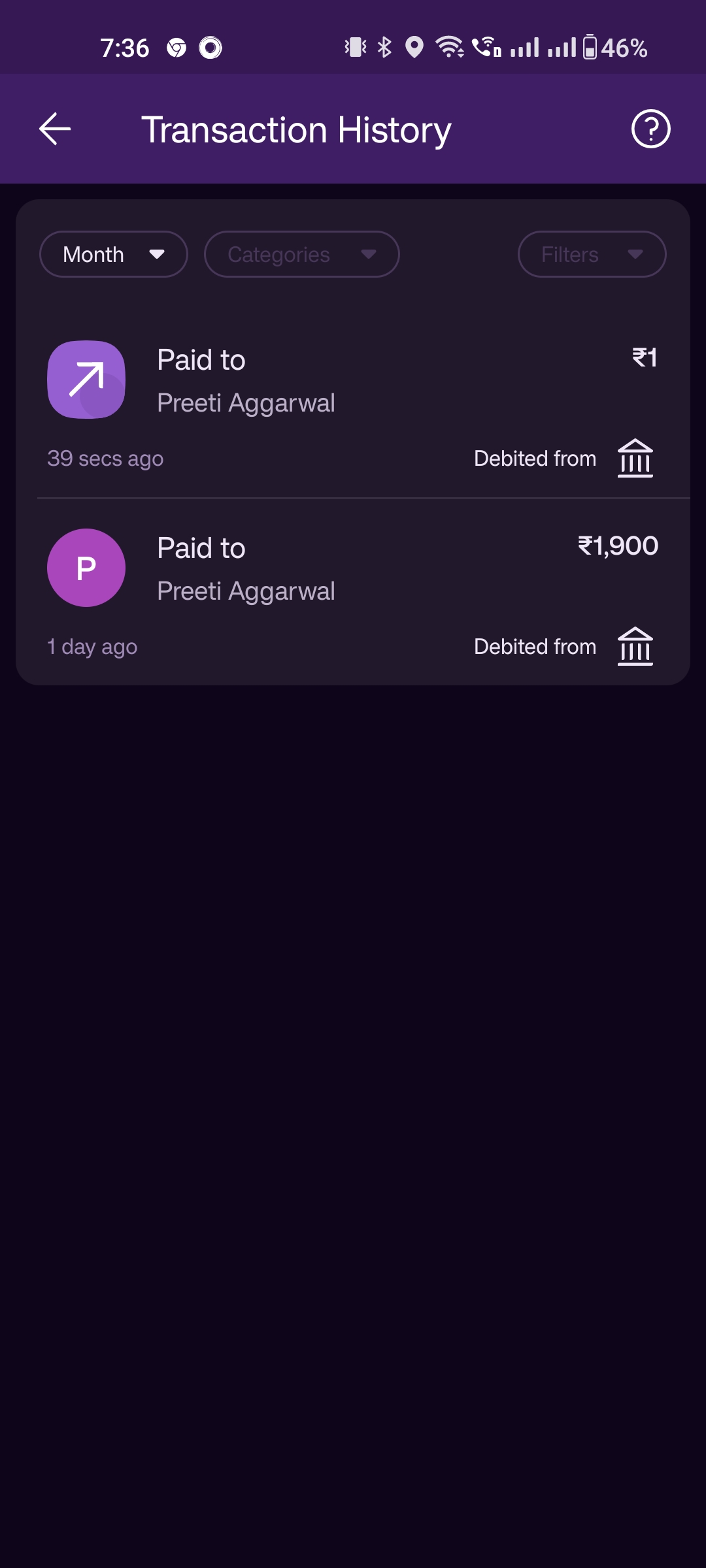The height and width of the screenshot is (1568, 706).
Task: Expand the Month dropdown
Action: point(114,254)
